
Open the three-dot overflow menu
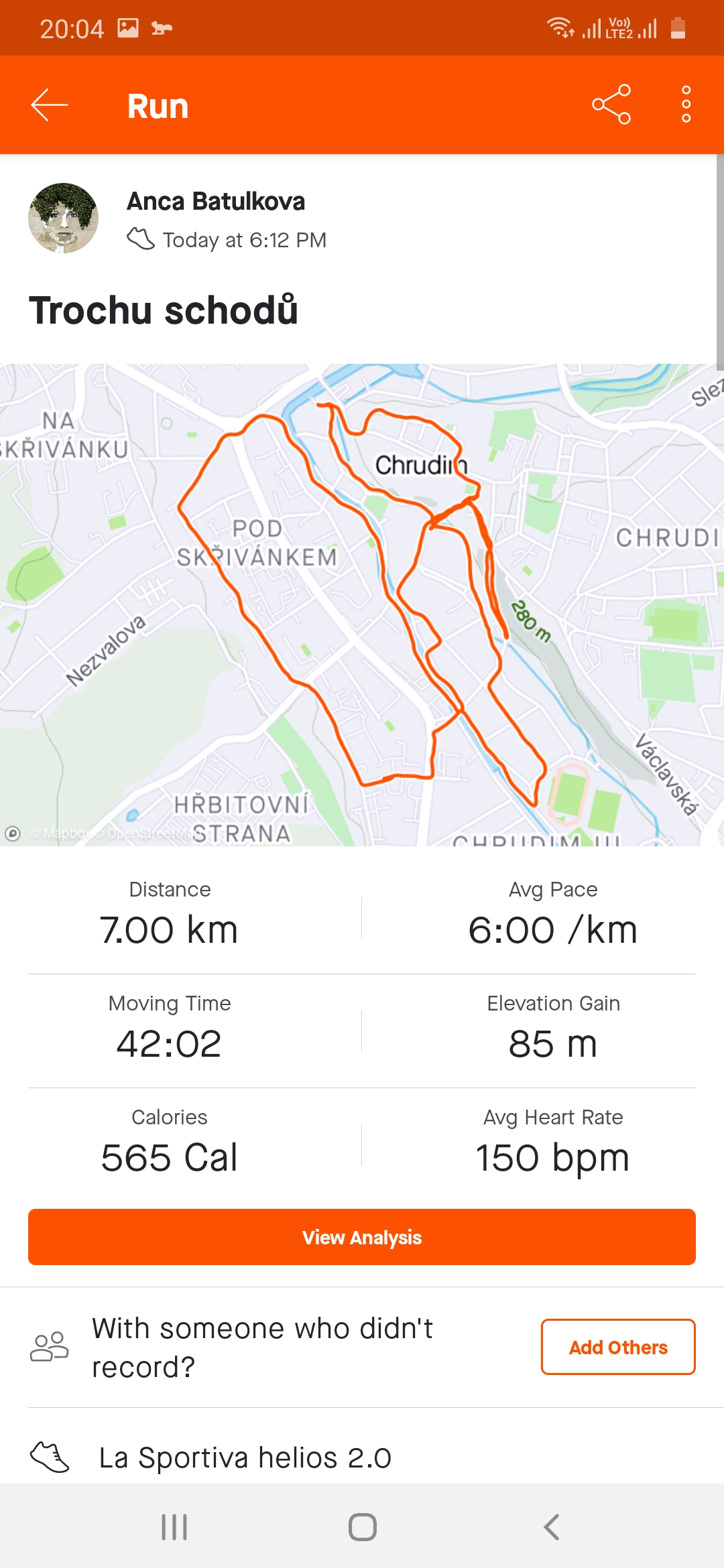(686, 105)
